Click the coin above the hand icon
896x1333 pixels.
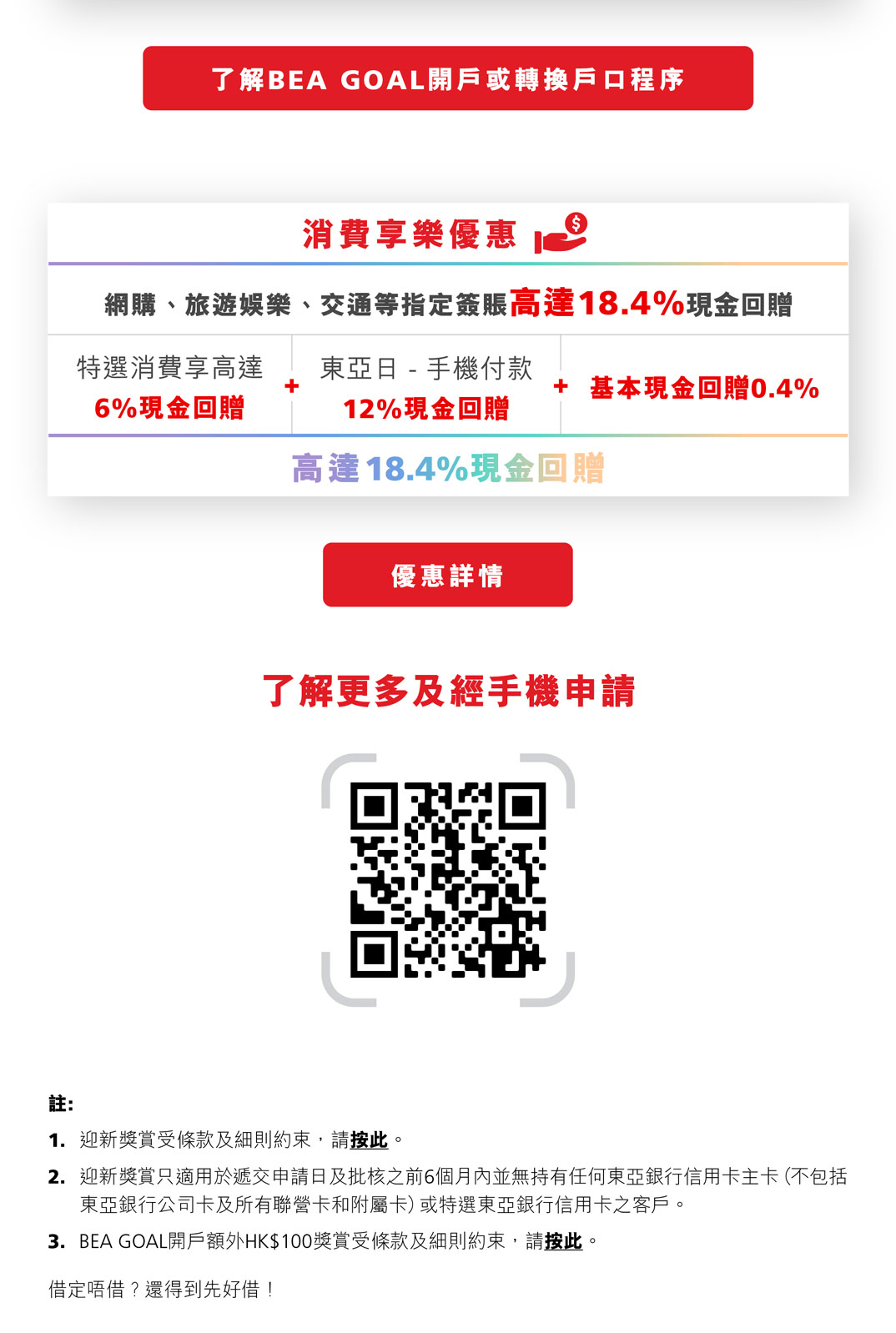(x=576, y=221)
